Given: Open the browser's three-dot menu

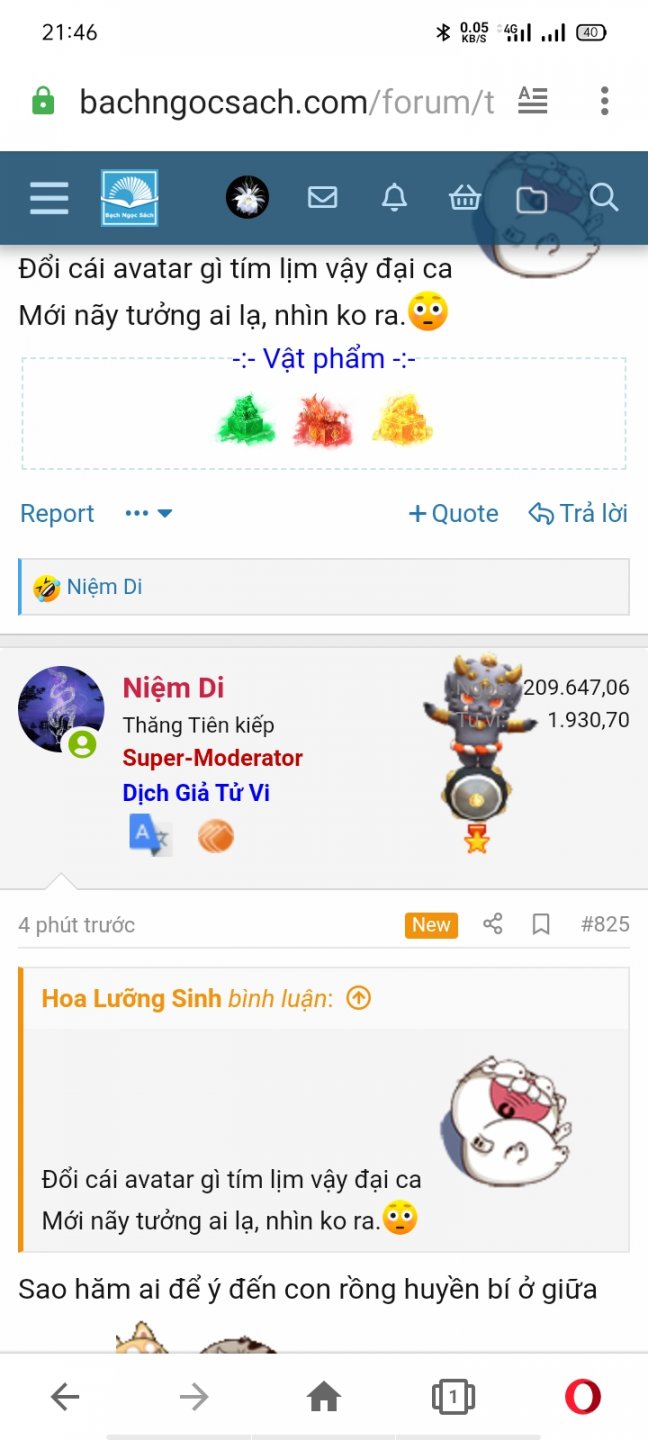Looking at the screenshot, I should pos(604,101).
